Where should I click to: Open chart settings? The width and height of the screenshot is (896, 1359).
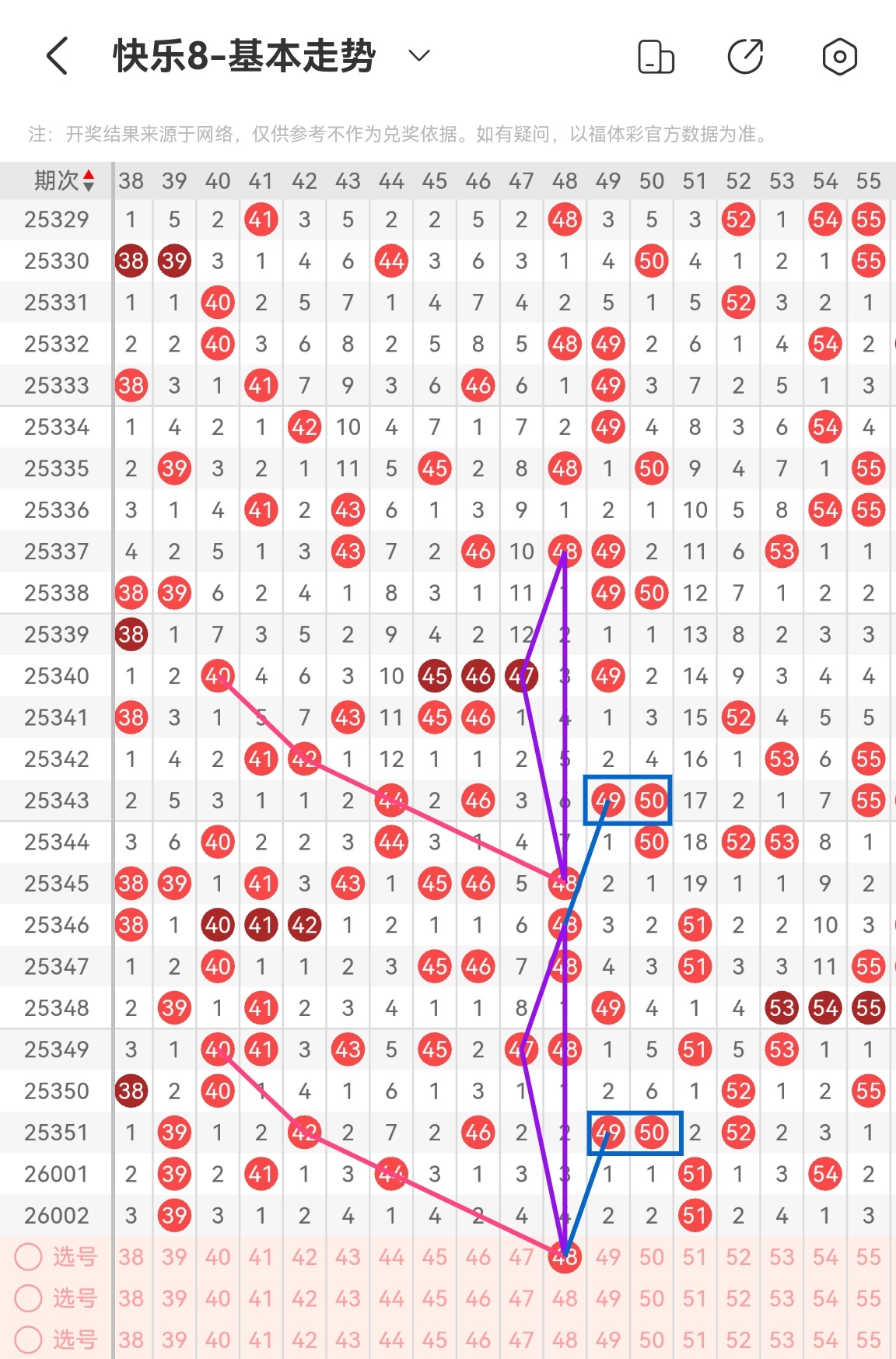click(x=839, y=57)
